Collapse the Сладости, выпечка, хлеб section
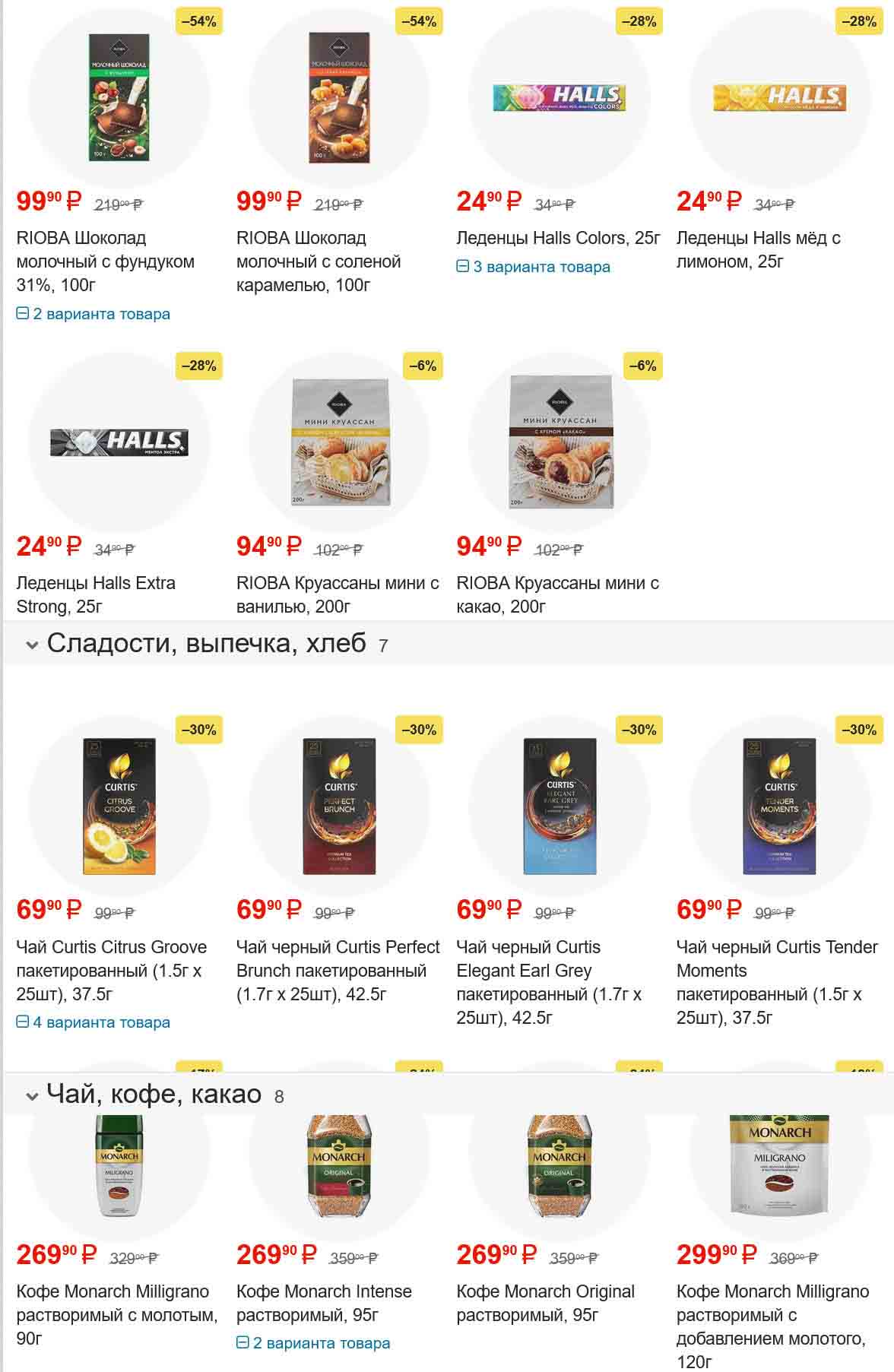This screenshot has width=894, height=1372. coord(32,645)
